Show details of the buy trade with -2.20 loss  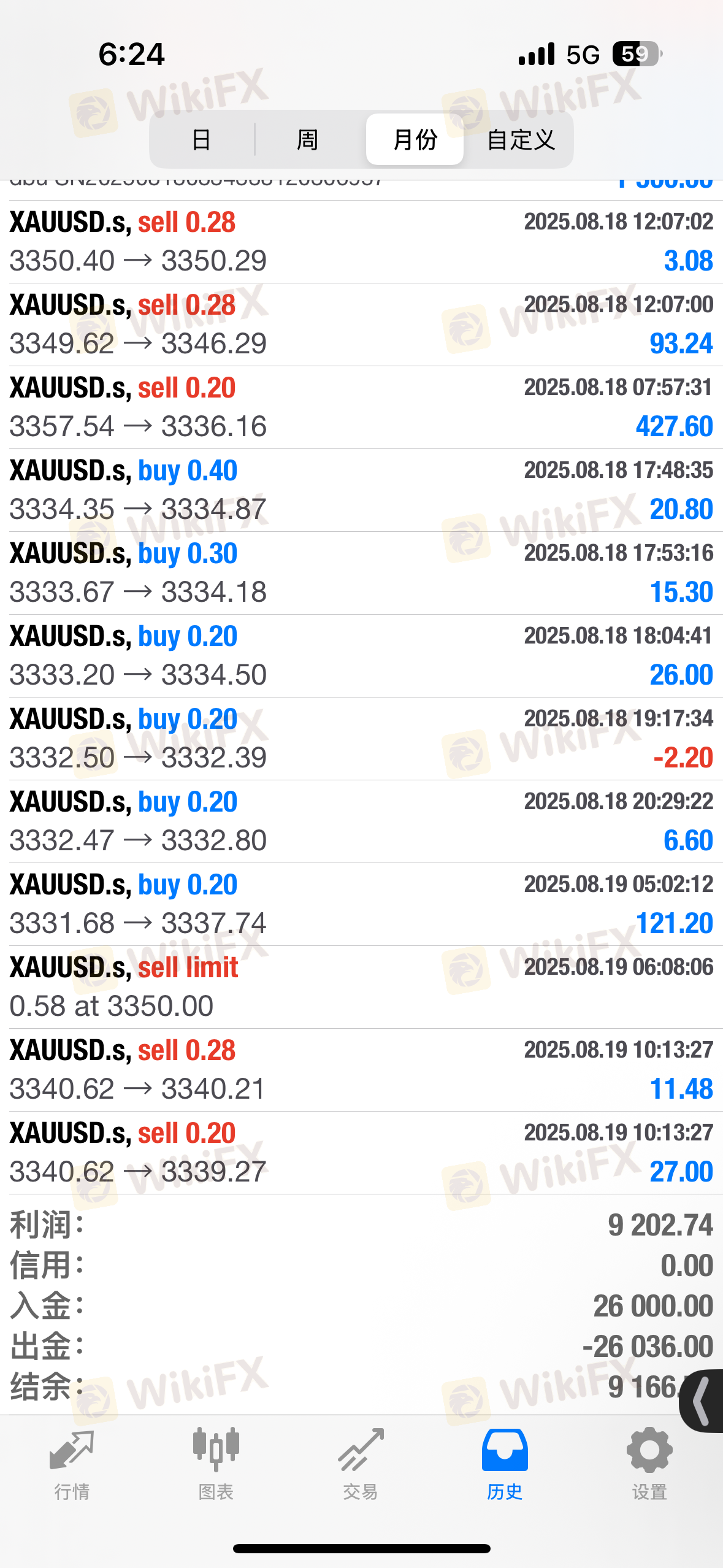click(x=361, y=739)
